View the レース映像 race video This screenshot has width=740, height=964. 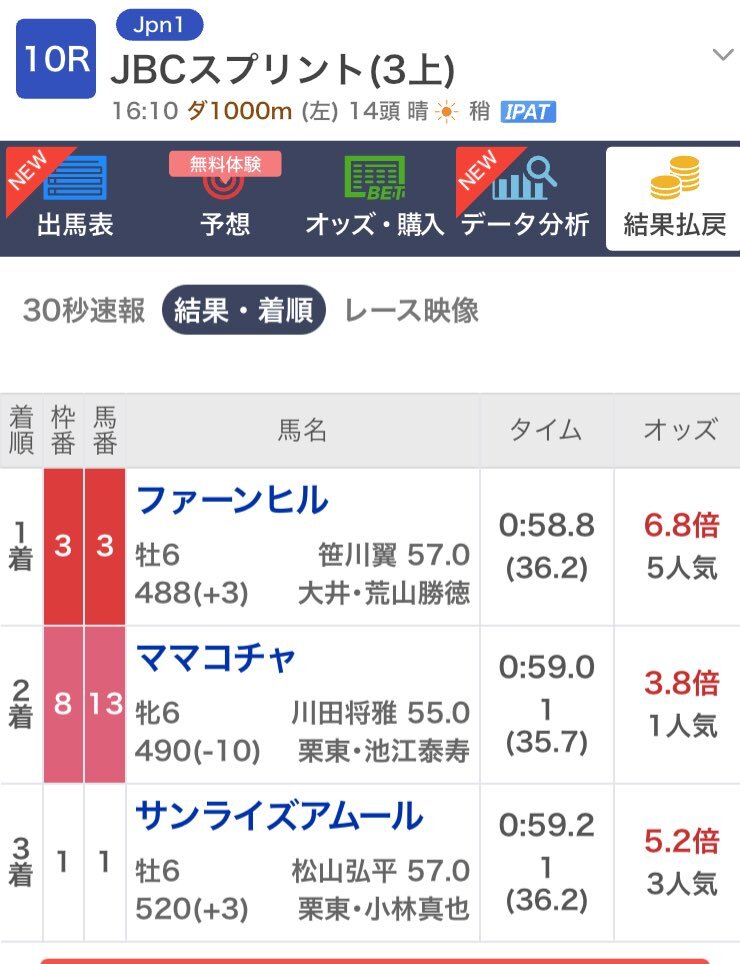tap(412, 311)
